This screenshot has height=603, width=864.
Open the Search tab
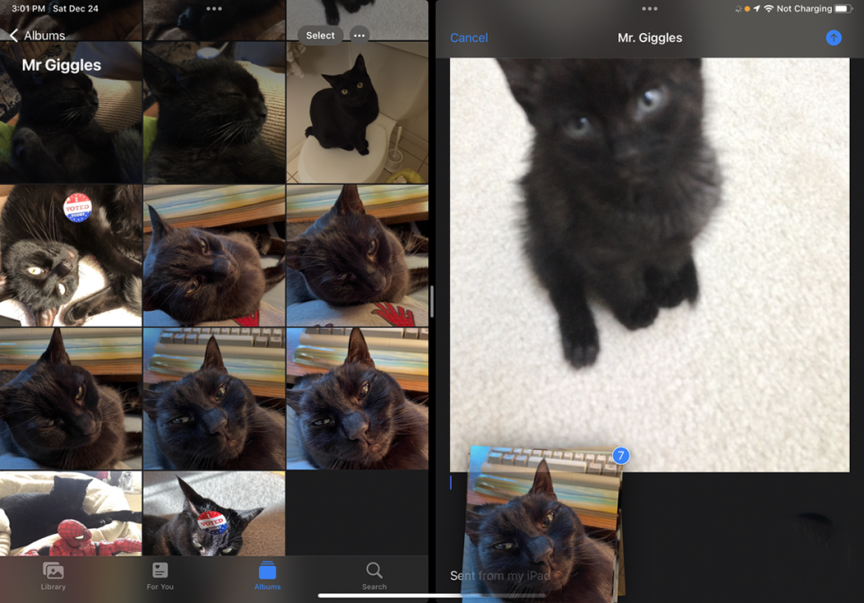374,575
